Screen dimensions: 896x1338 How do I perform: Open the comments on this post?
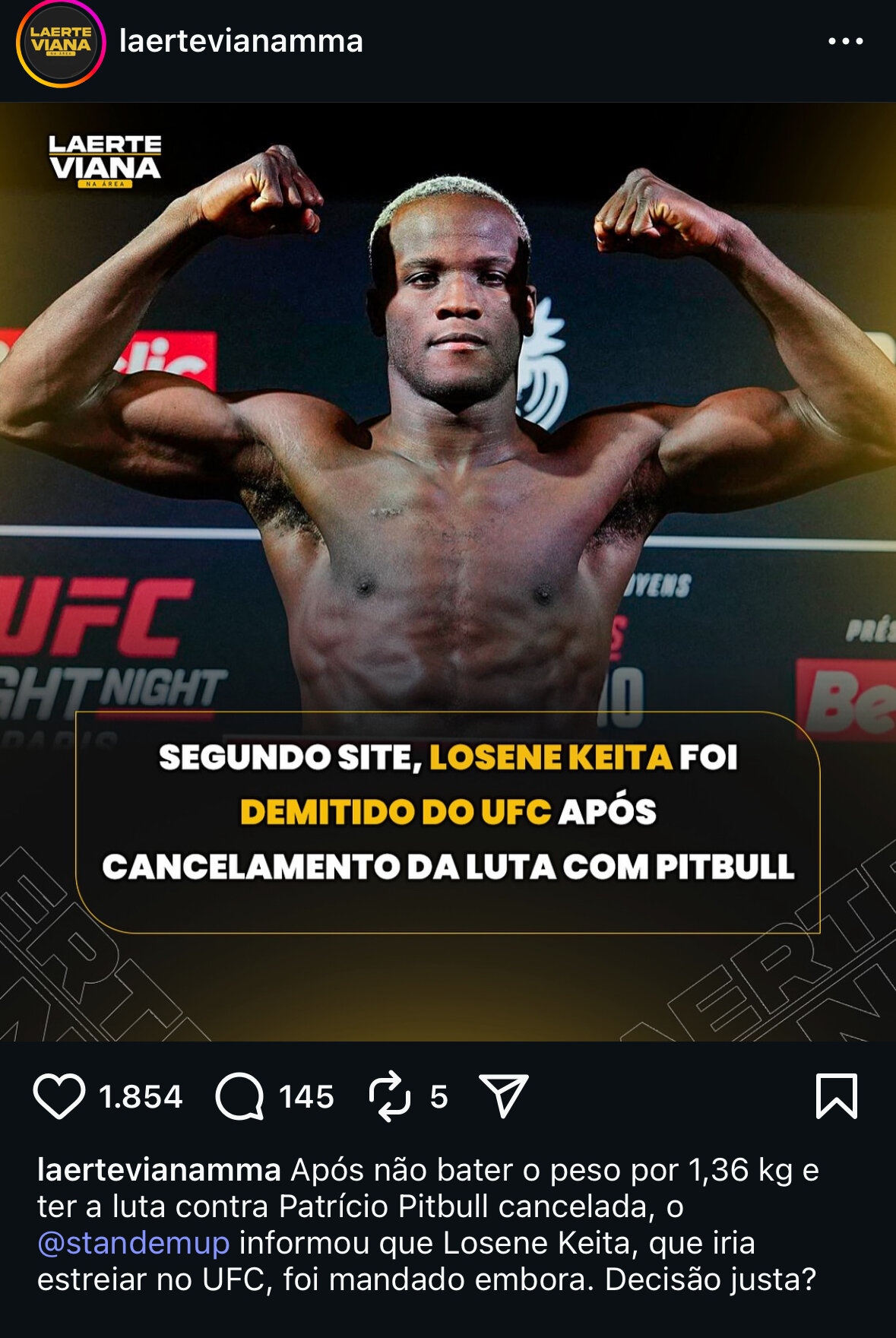(240, 1096)
